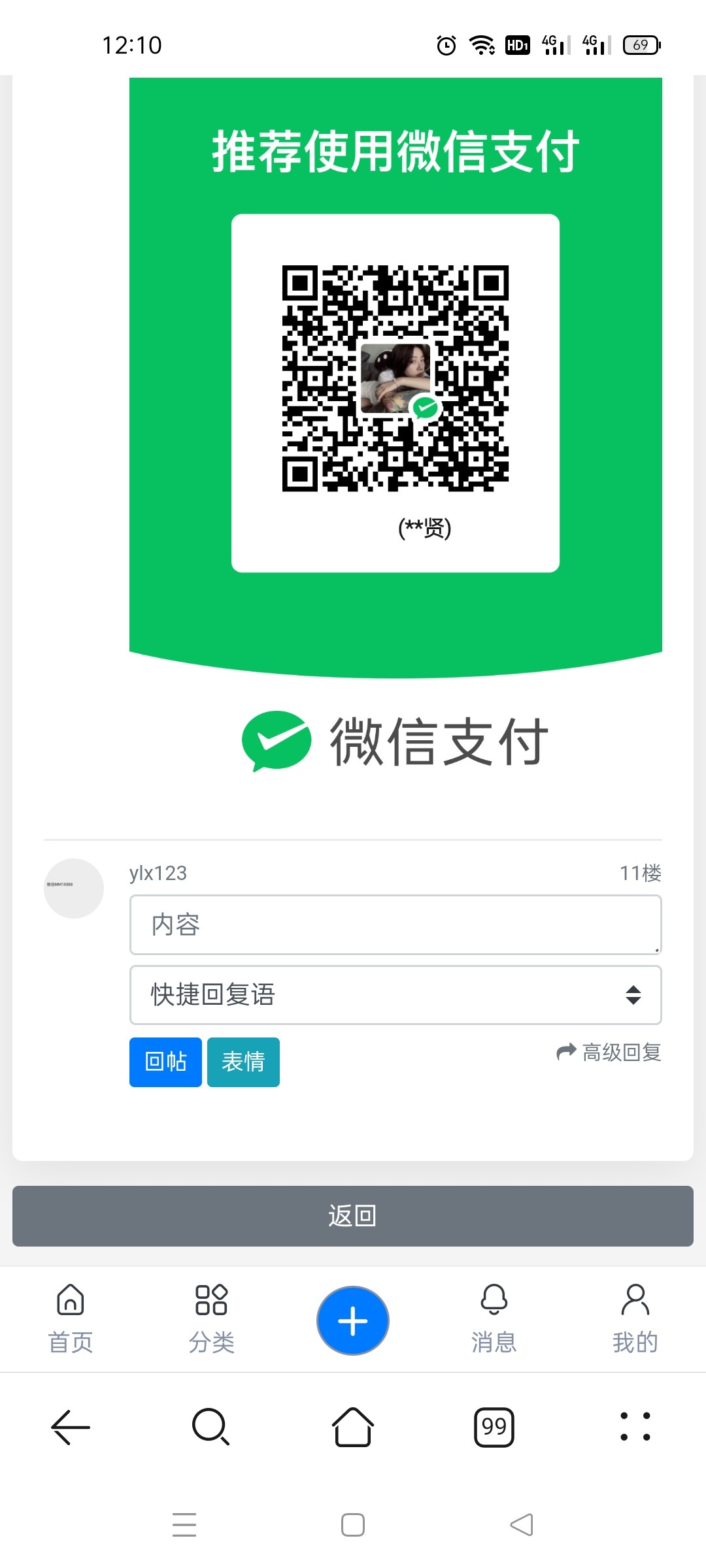Tap the system recent apps button
The height and width of the screenshot is (1568, 706).
184,1524
